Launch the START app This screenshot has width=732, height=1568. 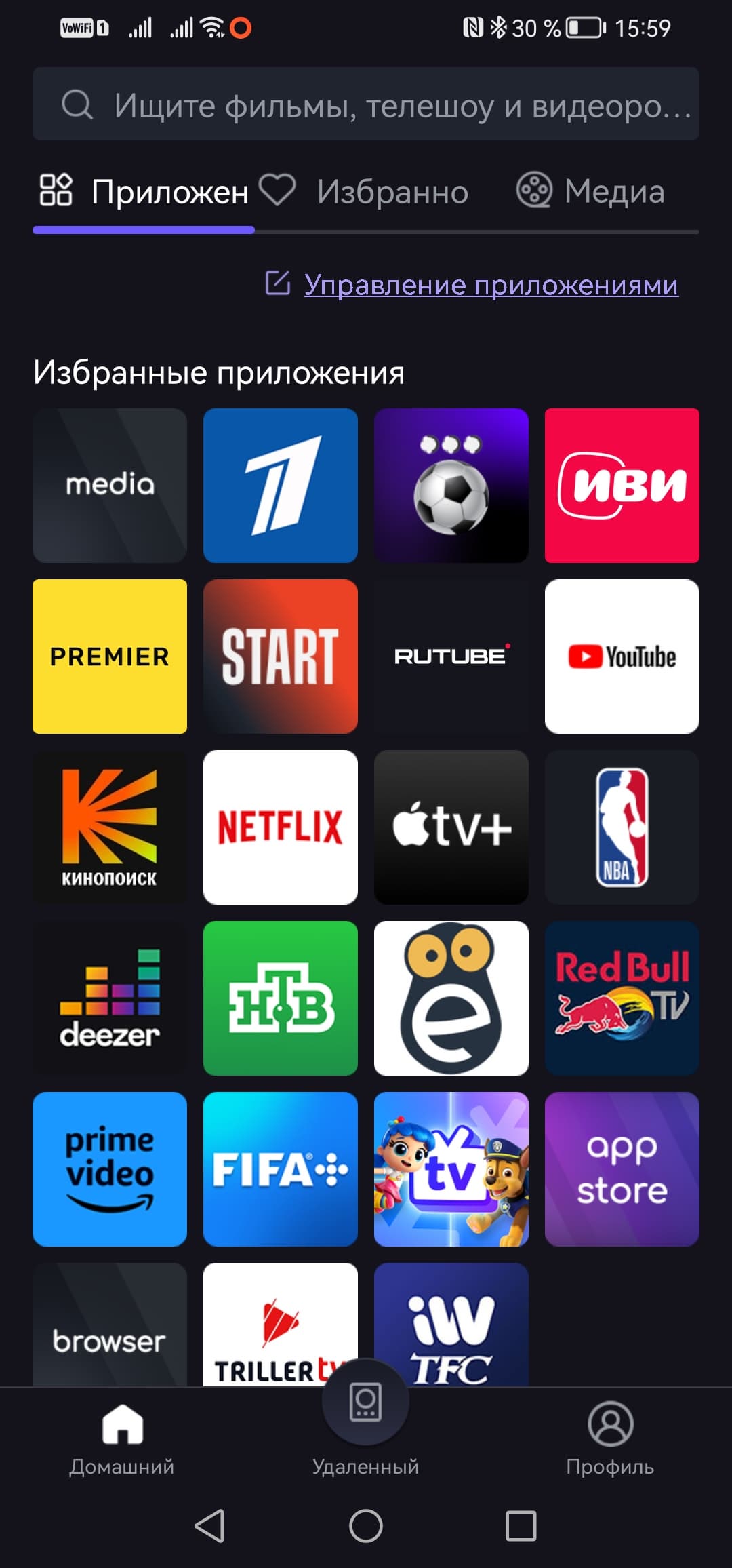281,656
